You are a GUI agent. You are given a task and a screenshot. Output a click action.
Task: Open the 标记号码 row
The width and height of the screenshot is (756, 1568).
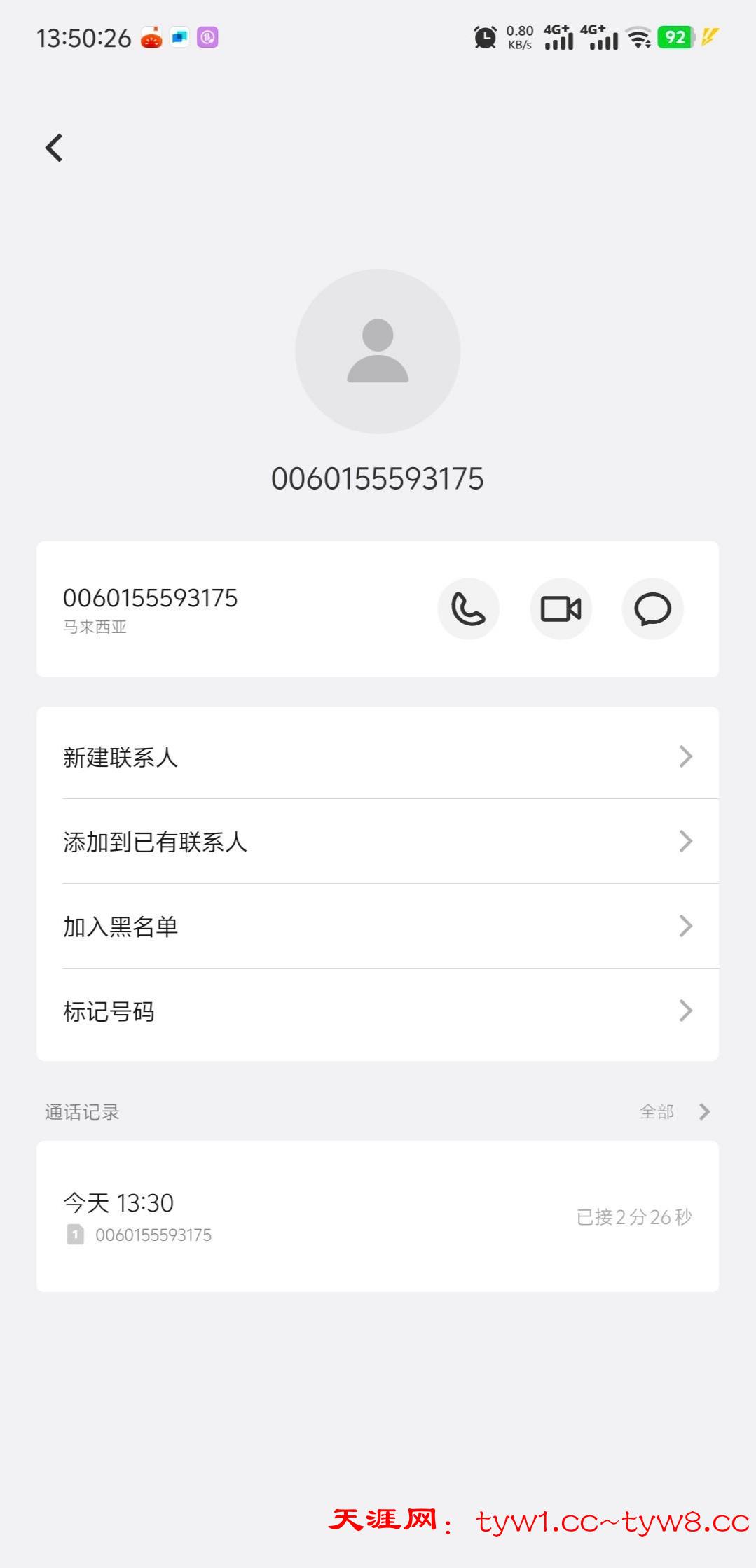tap(378, 1011)
